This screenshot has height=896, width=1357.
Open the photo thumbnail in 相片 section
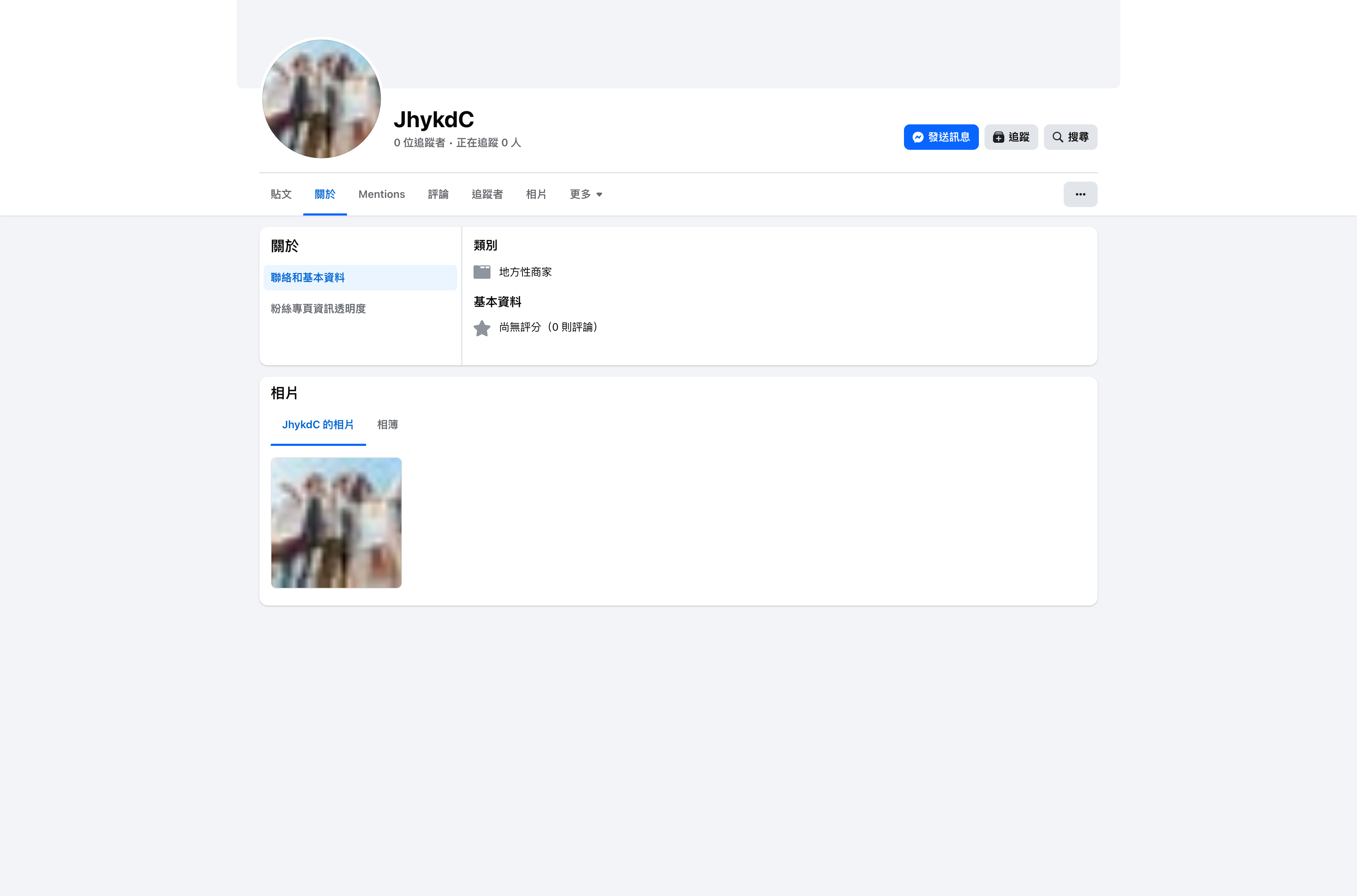[336, 522]
